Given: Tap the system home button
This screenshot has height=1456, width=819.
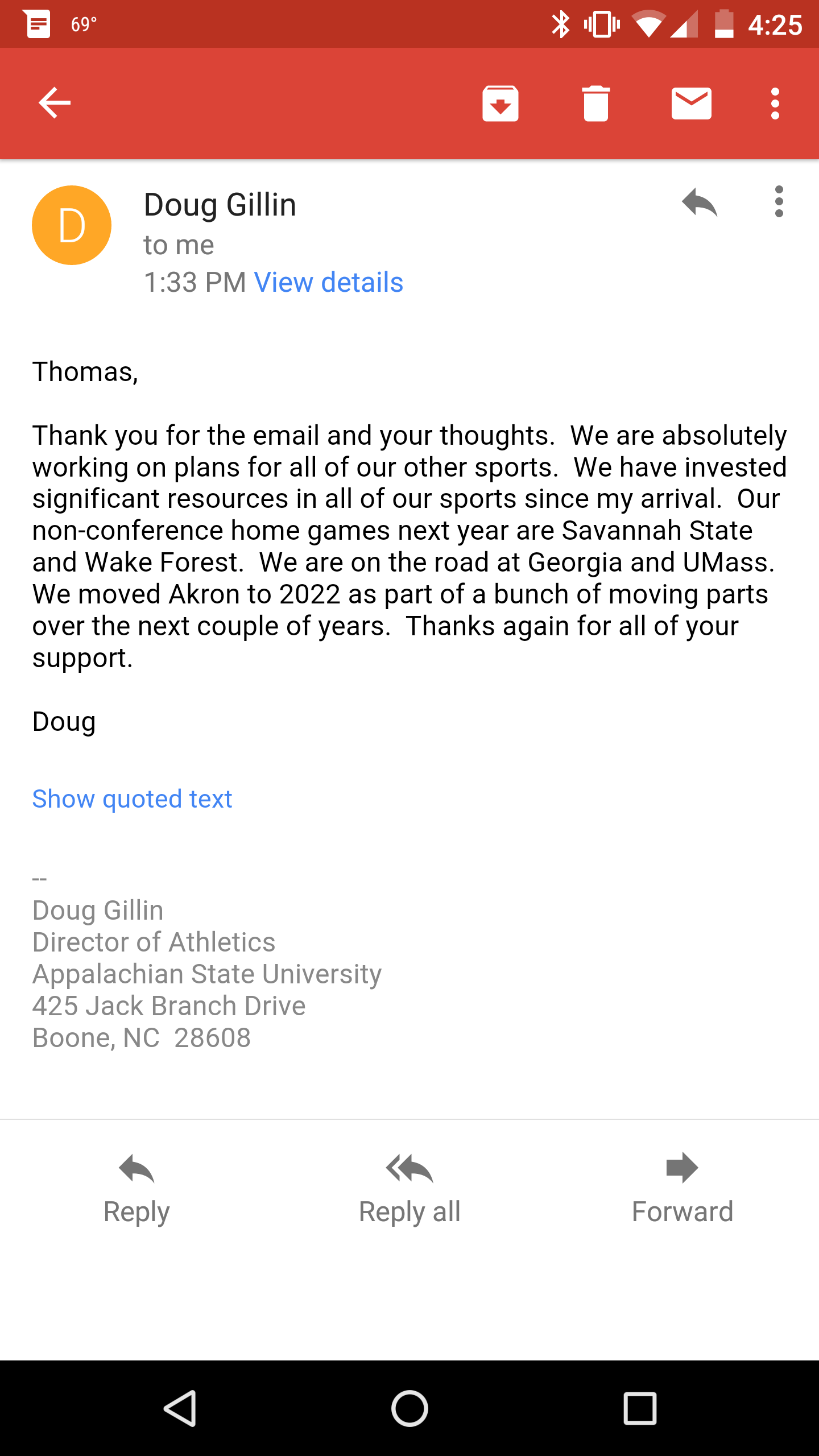Looking at the screenshot, I should 409,1408.
